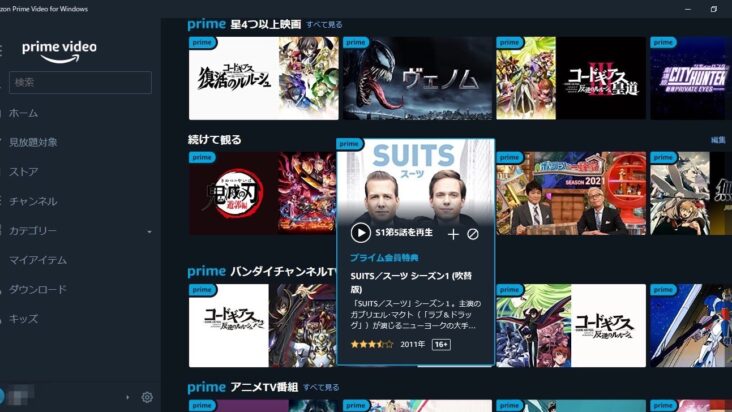The image size is (732, 412).
Task: Open the 鬼滅の刃 thumbnail in 続けて観る
Action: tap(232, 194)
